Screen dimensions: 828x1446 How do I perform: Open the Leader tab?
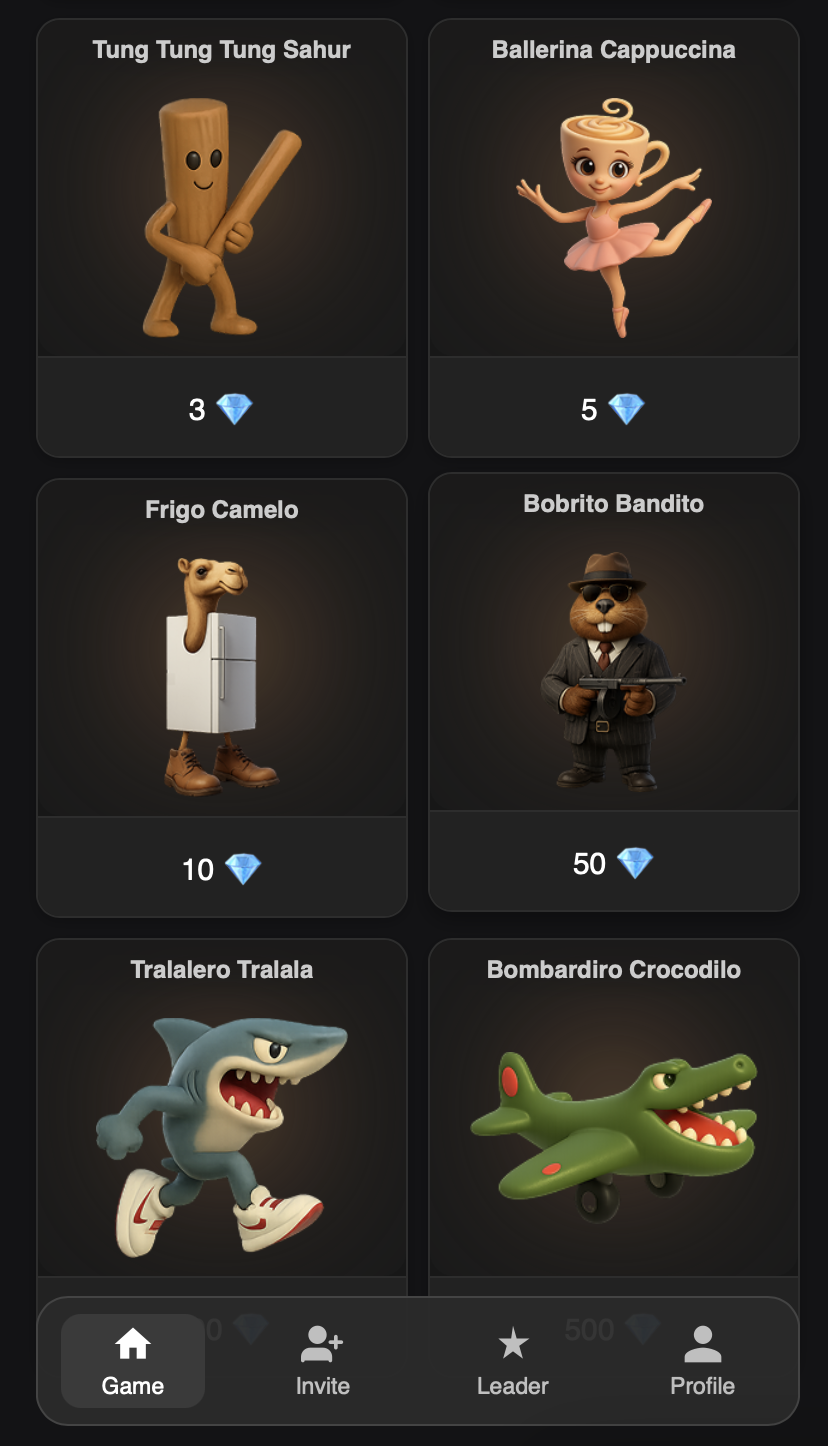coord(512,1360)
